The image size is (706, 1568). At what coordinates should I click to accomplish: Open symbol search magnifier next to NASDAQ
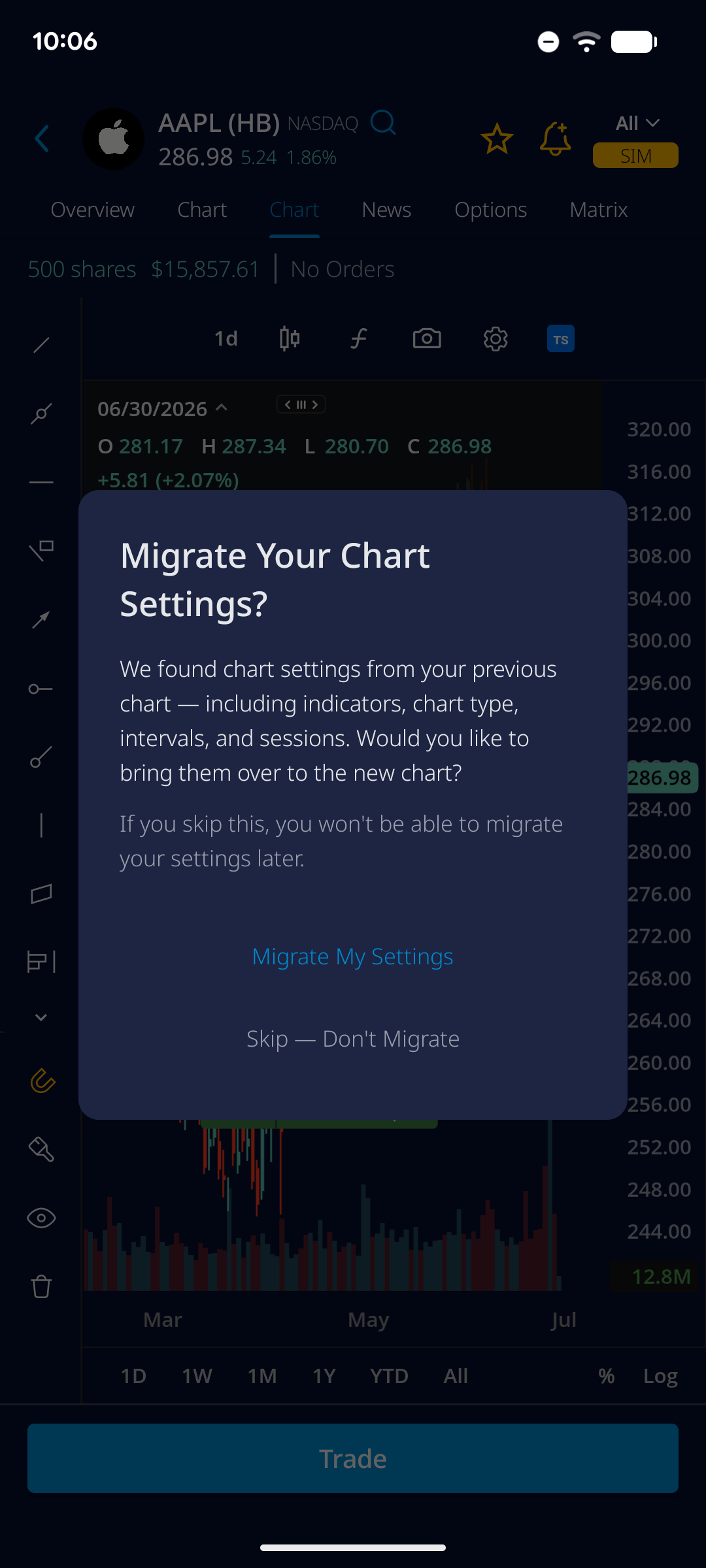click(383, 122)
